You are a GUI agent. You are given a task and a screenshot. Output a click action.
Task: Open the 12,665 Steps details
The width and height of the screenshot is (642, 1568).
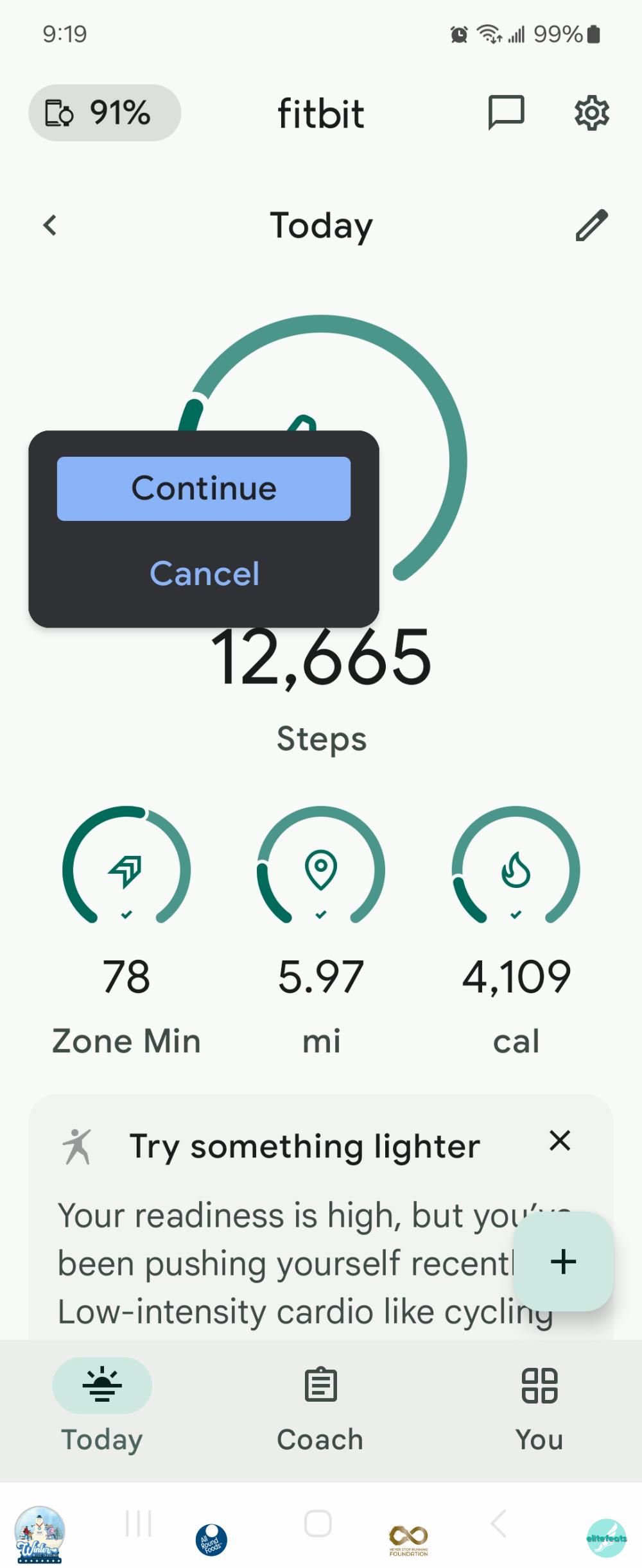coord(321,680)
